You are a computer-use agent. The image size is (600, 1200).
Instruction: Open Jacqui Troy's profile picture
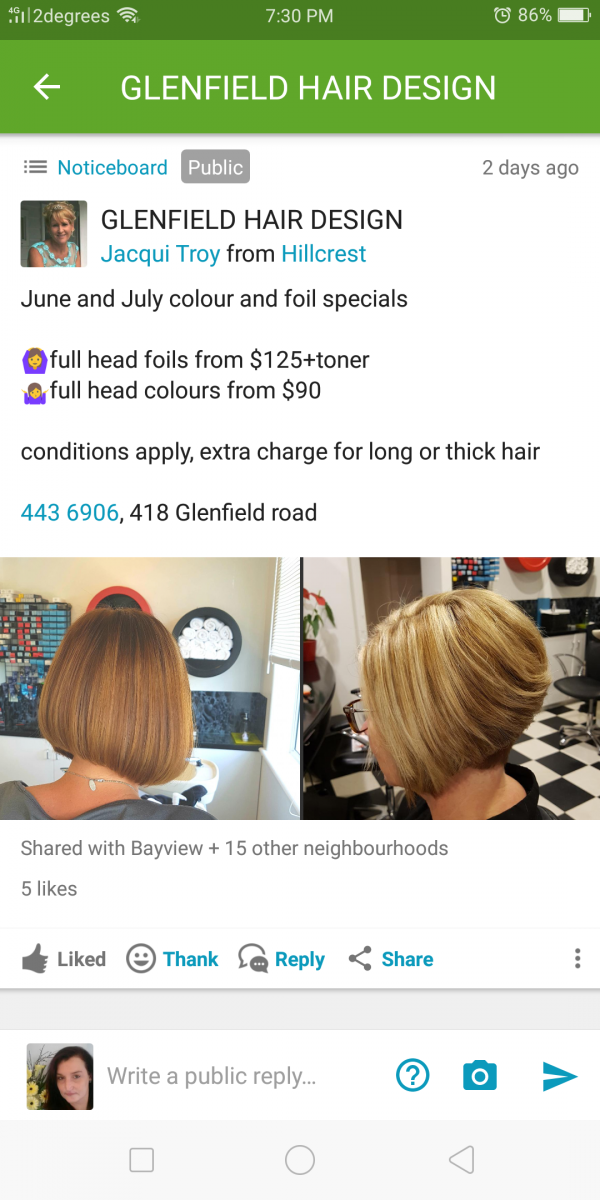click(x=54, y=234)
